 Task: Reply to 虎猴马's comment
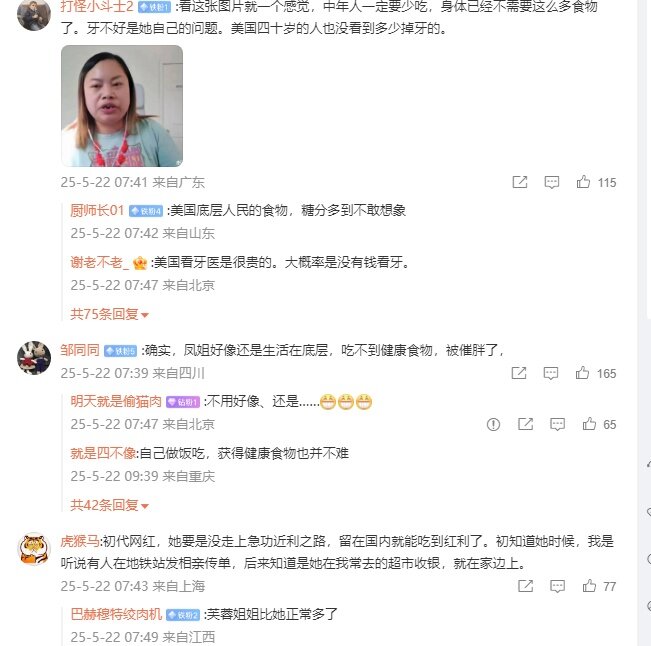pyautogui.click(x=557, y=586)
